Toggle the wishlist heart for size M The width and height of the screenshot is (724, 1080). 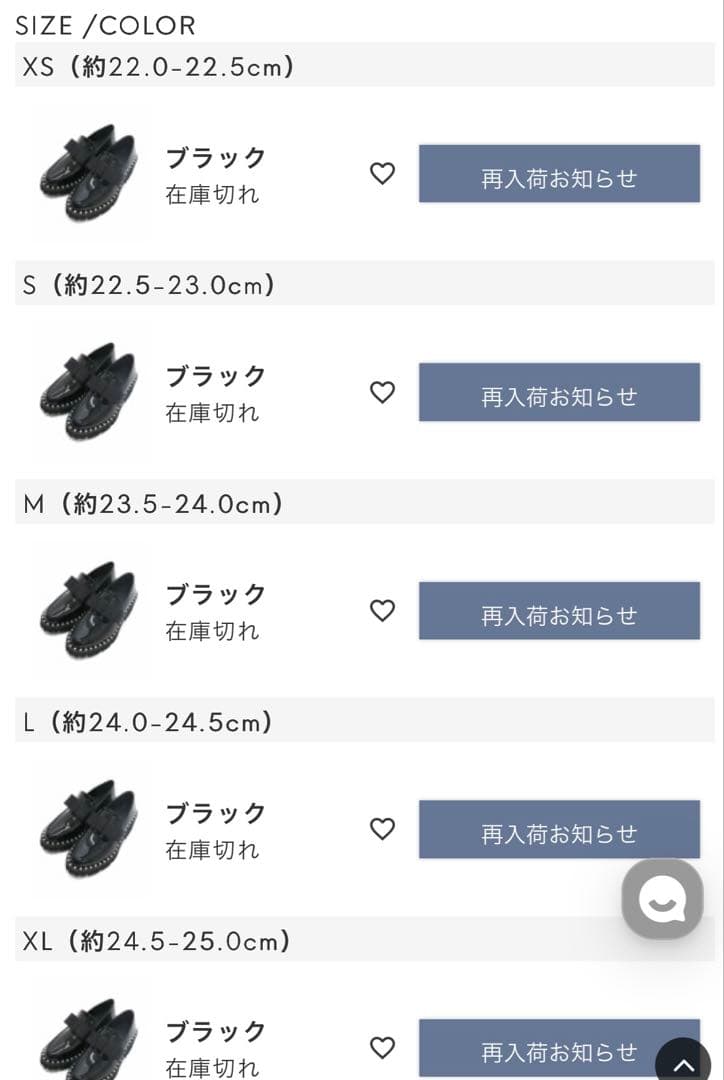382,610
